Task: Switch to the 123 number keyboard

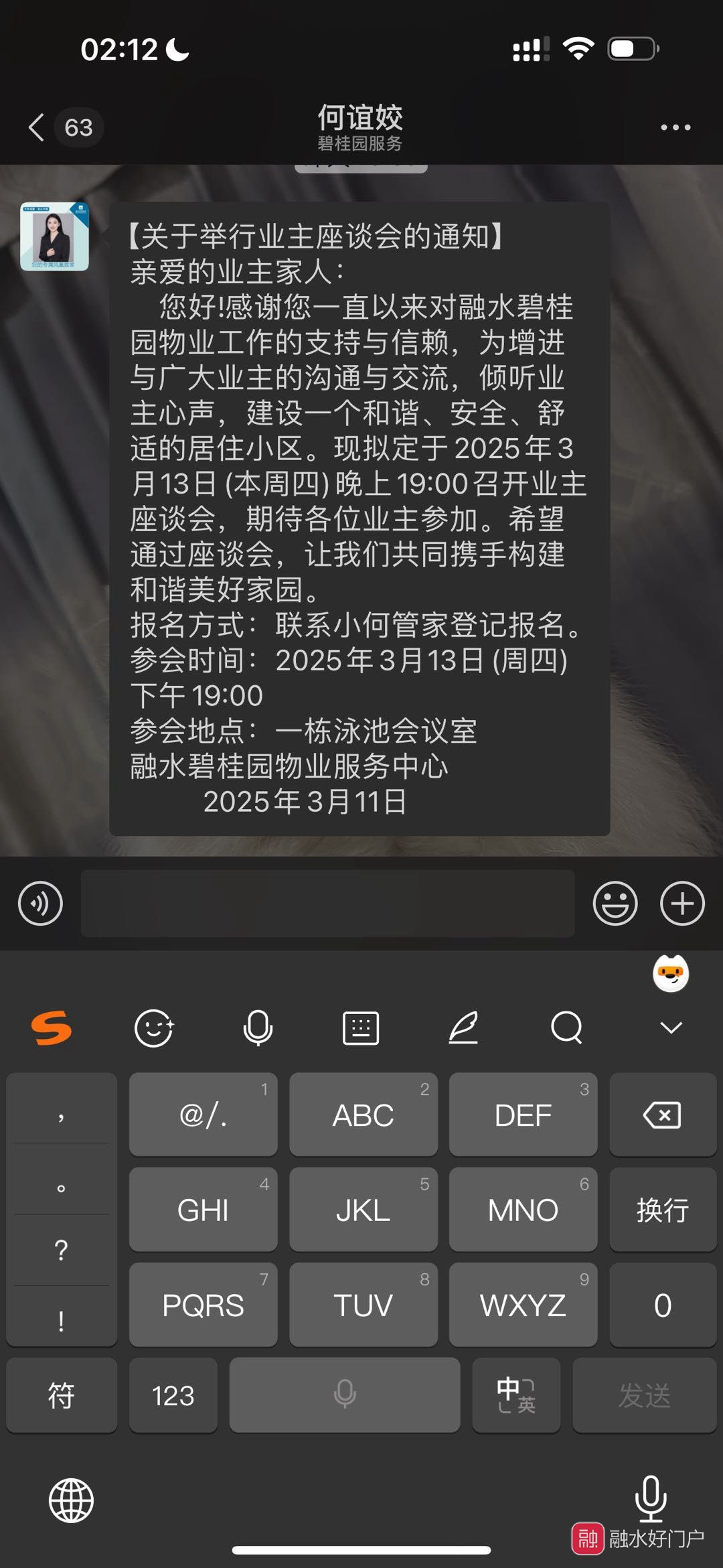Action: 173,1396
